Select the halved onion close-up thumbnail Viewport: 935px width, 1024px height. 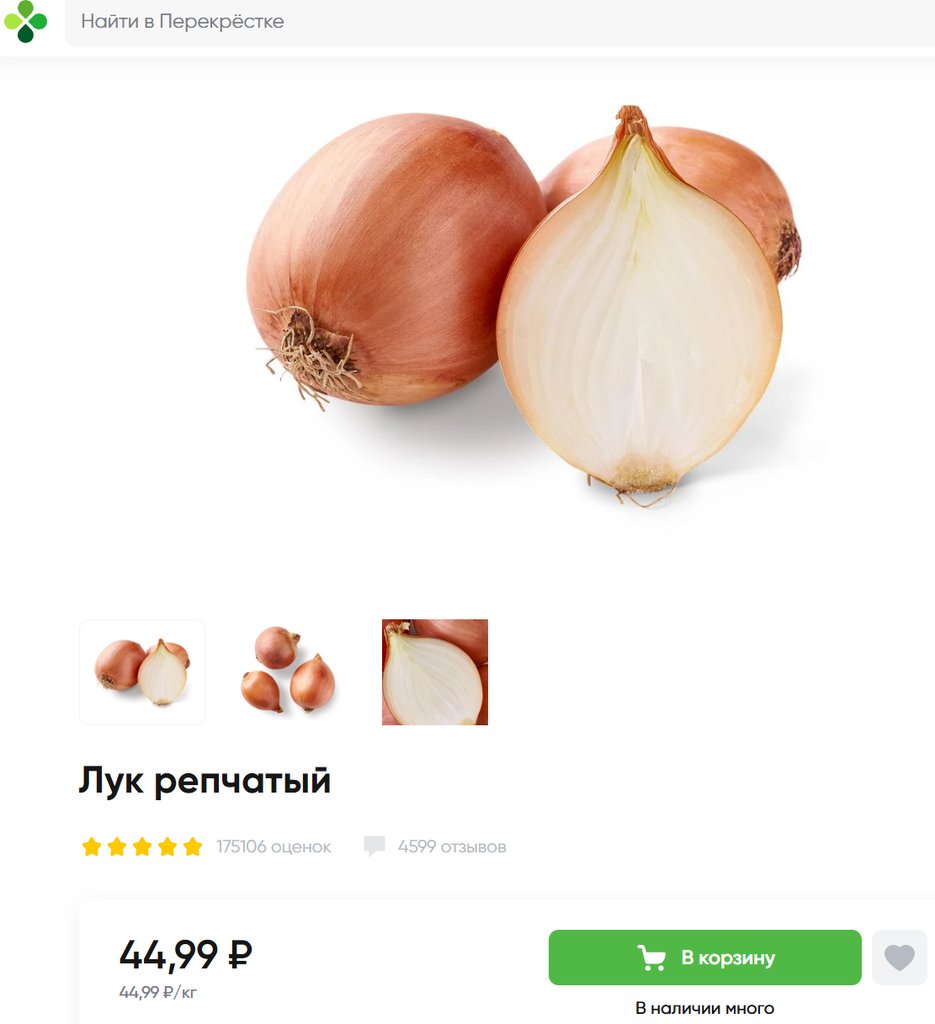pyautogui.click(x=435, y=672)
